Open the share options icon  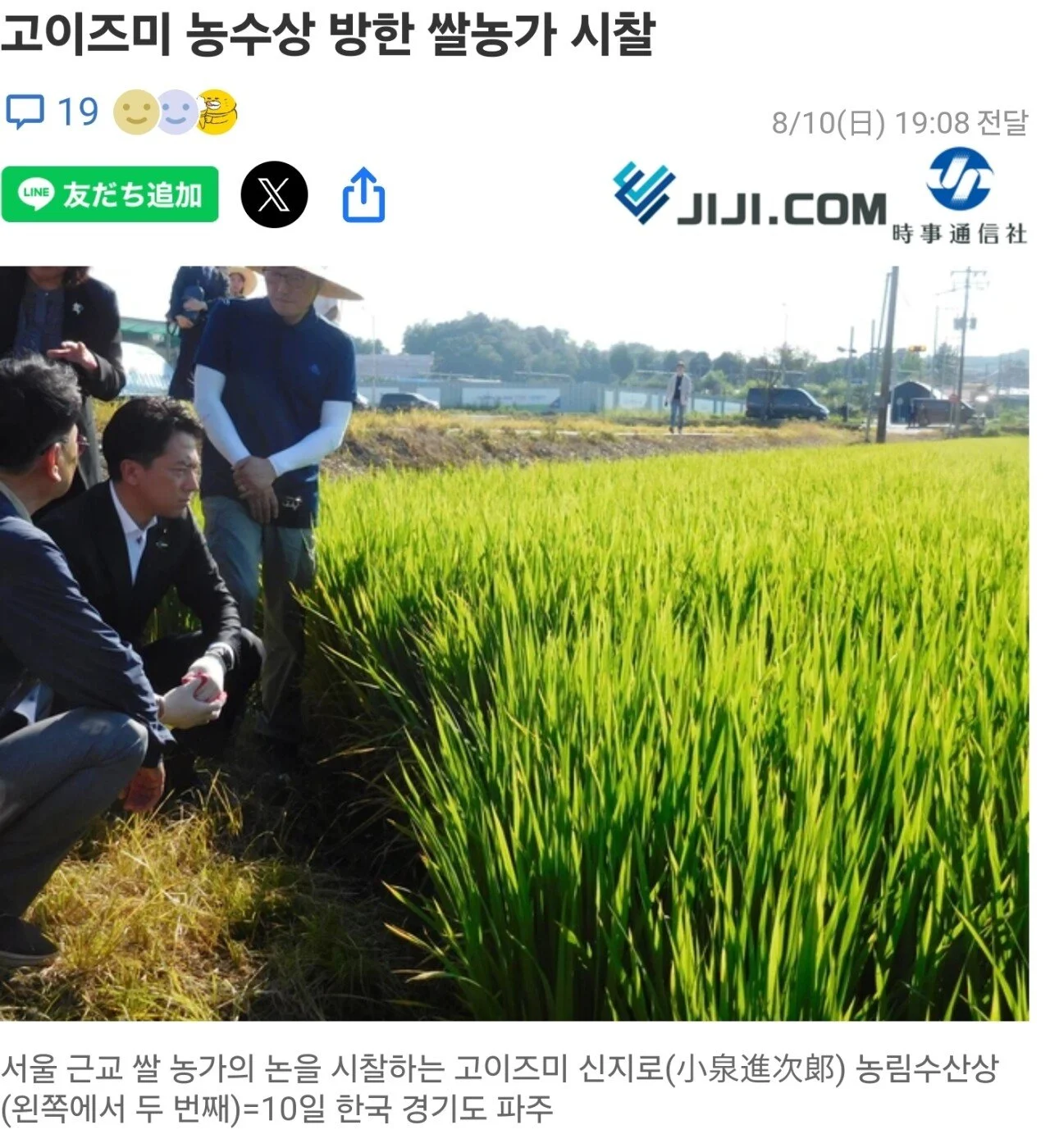(x=363, y=195)
